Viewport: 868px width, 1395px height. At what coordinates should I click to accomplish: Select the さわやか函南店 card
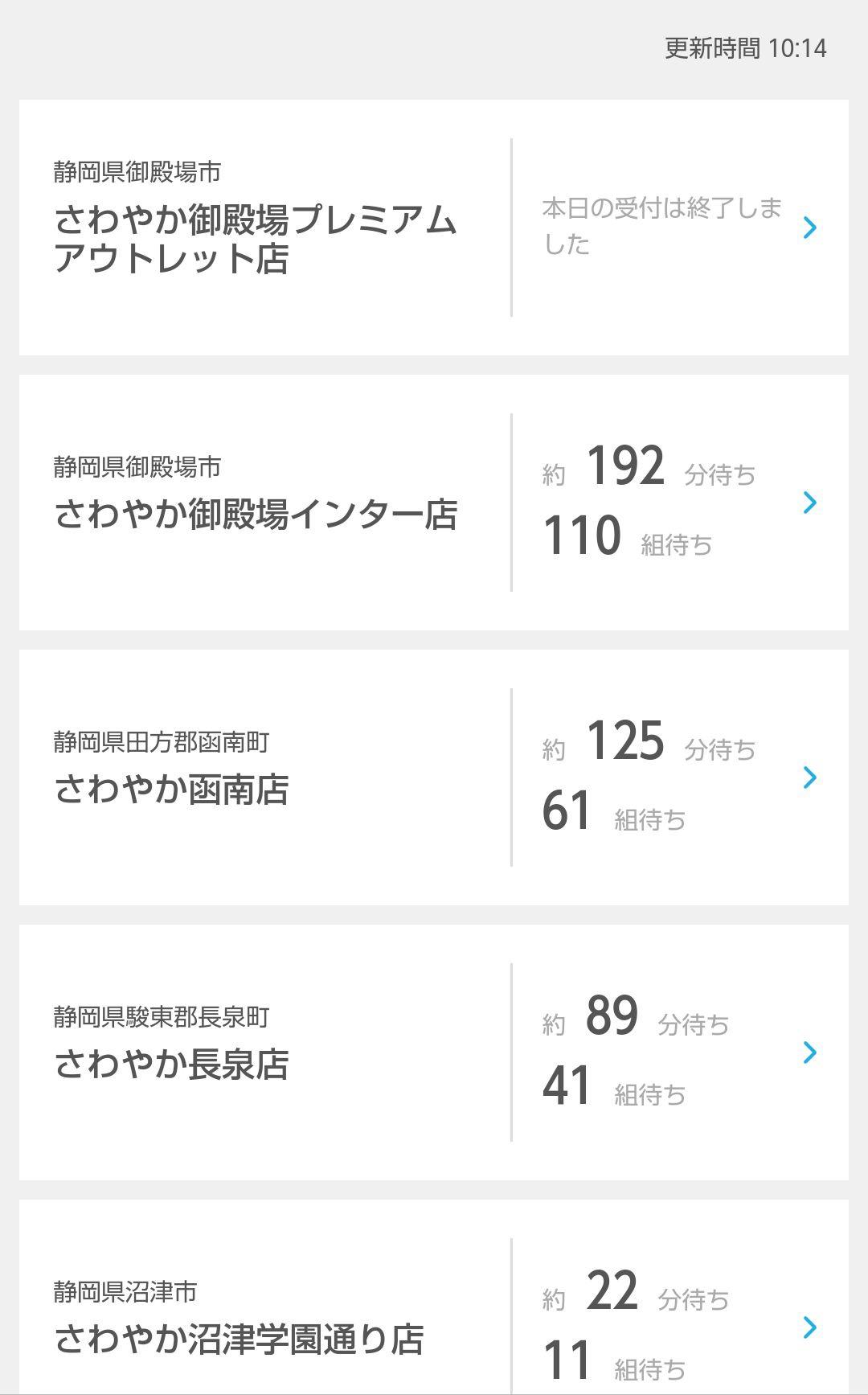pos(434,778)
